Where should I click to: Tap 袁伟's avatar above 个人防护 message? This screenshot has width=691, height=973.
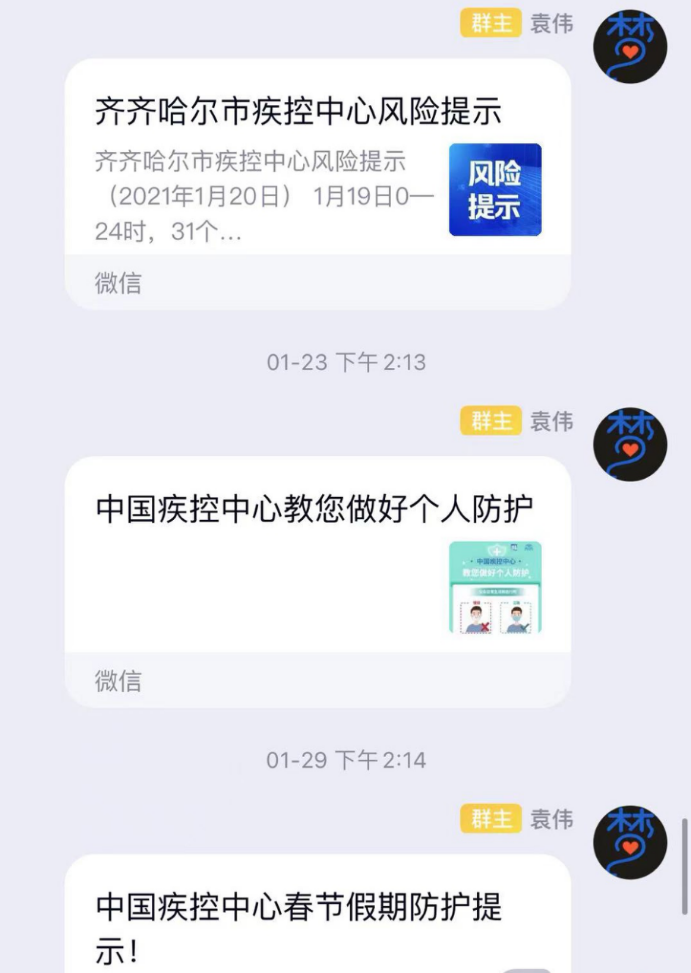[629, 444]
